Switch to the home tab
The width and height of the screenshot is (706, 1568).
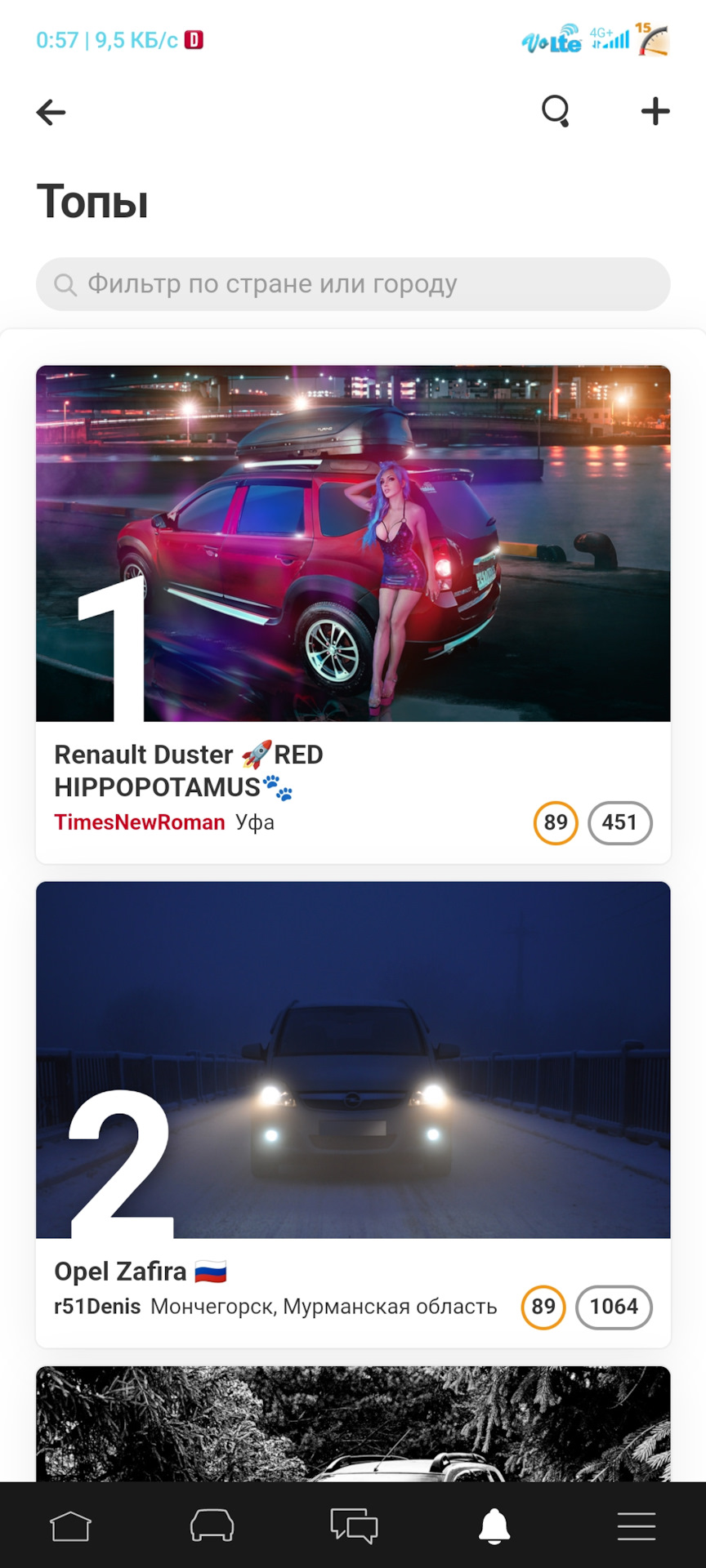pyautogui.click(x=70, y=1526)
